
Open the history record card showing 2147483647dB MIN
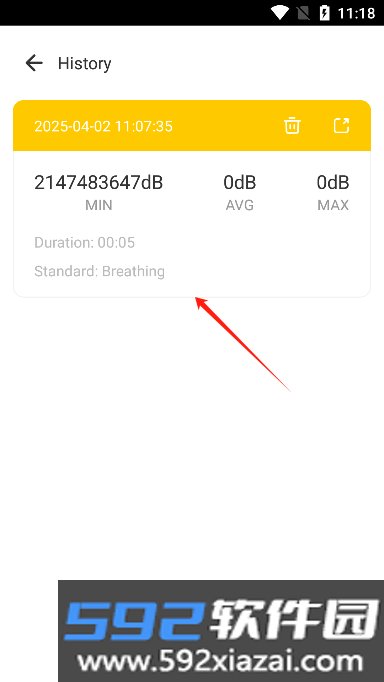[192, 199]
